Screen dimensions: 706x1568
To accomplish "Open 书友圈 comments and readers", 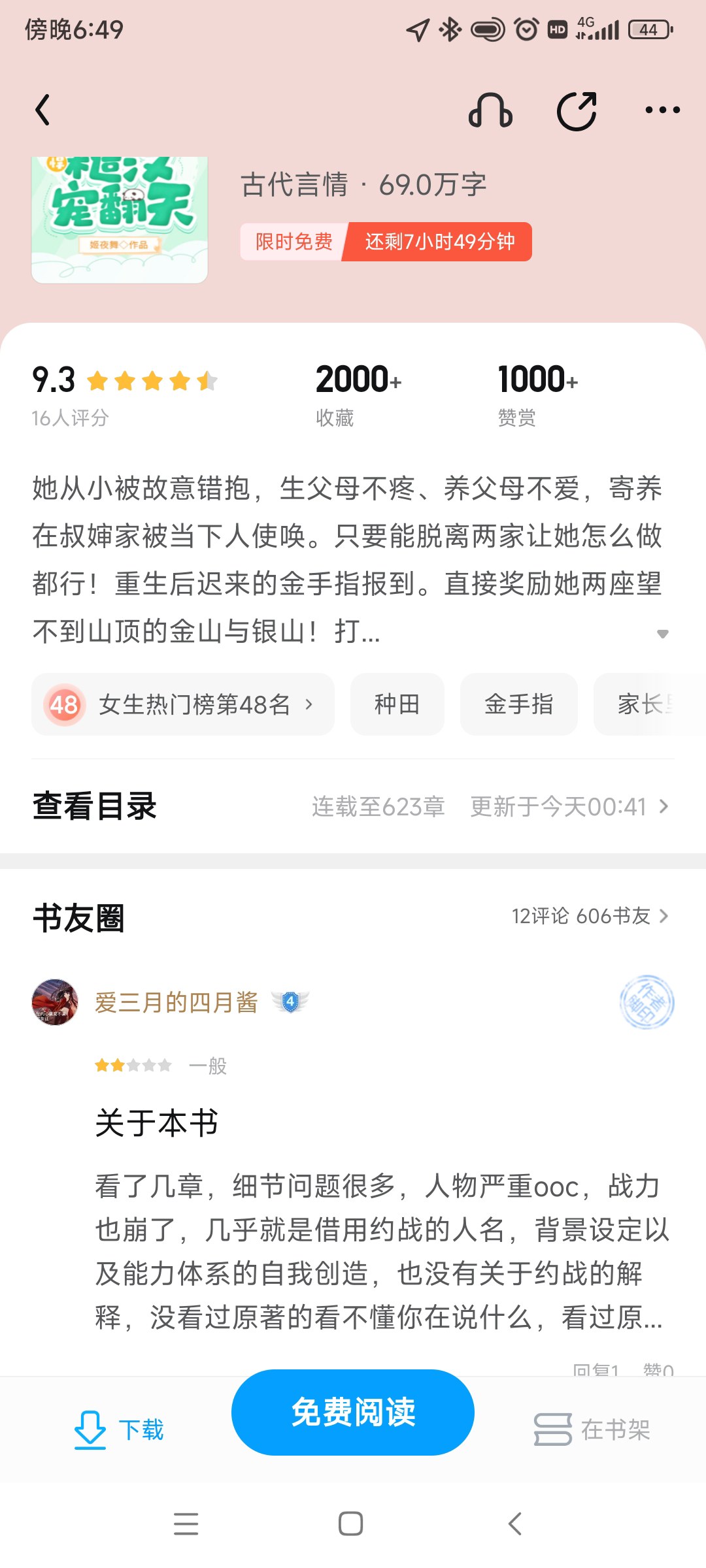I will 588,916.
